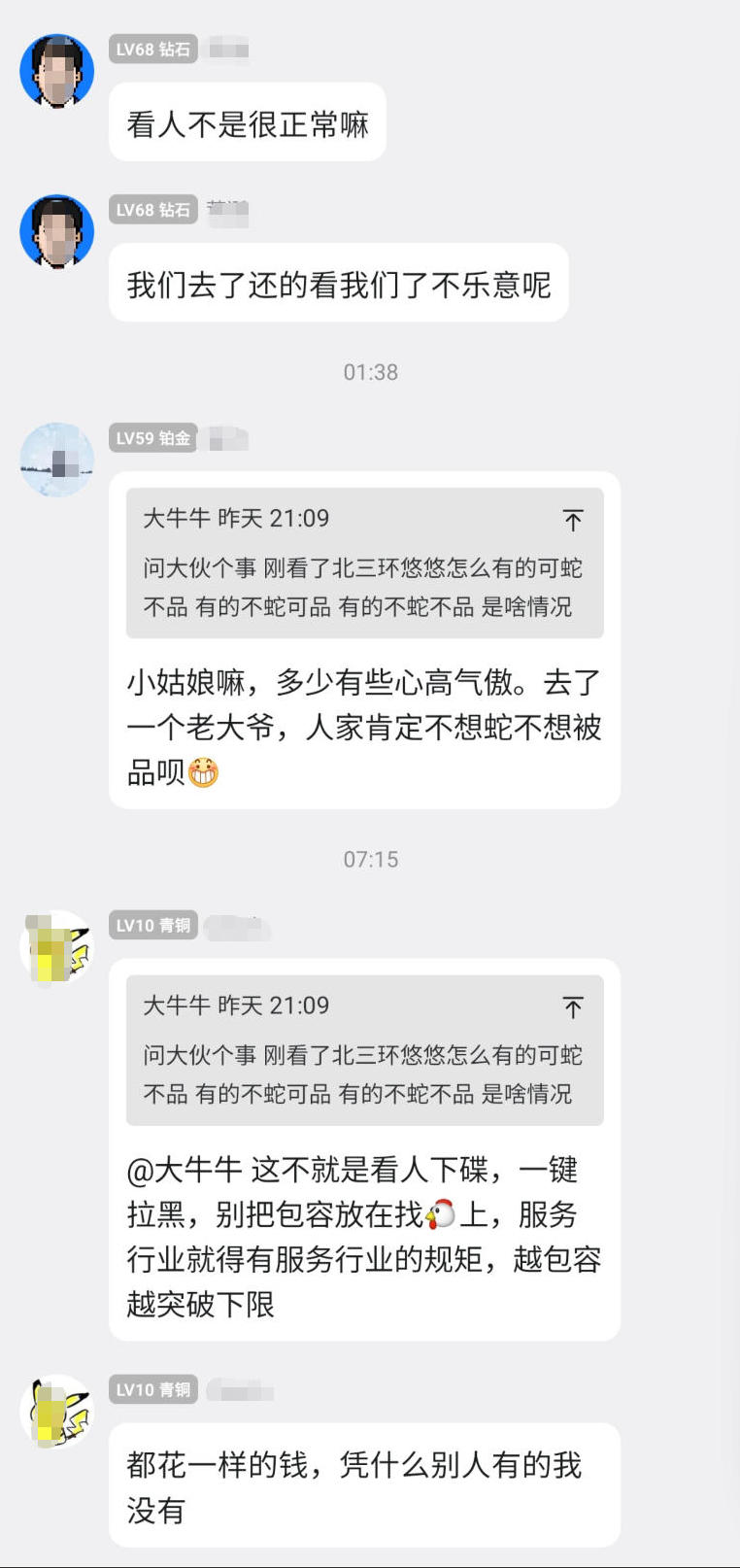Open profile of the LV59 铂金 user

pos(56,460)
